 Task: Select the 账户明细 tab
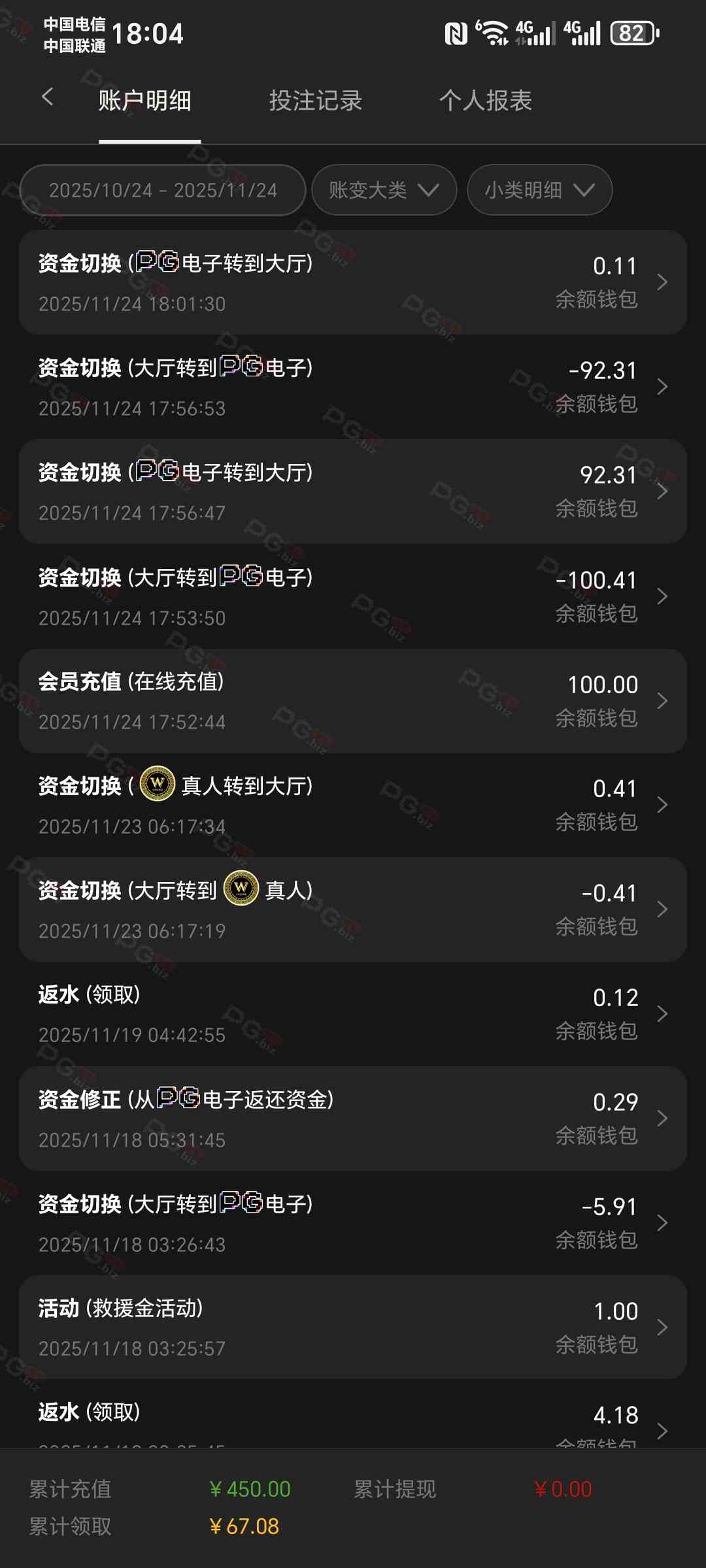(x=145, y=101)
